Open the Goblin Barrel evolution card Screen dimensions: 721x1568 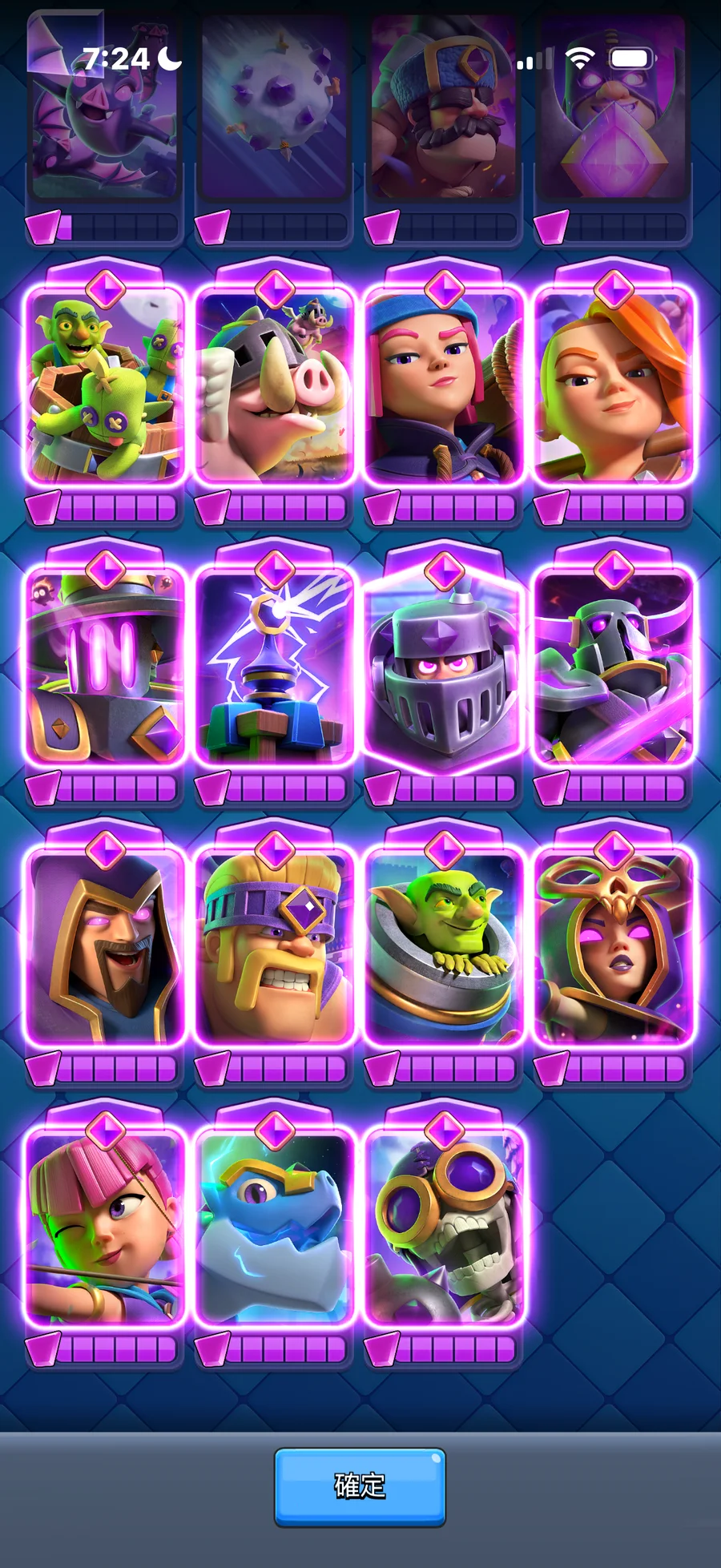coord(106,386)
